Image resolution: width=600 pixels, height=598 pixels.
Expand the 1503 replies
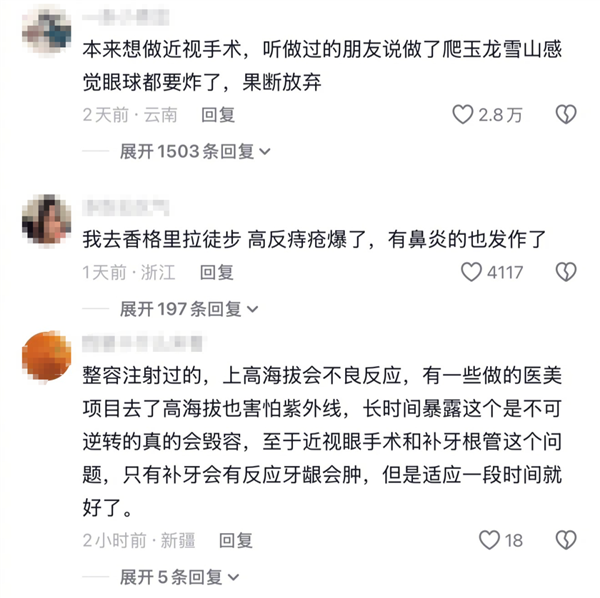pyautogui.click(x=195, y=151)
